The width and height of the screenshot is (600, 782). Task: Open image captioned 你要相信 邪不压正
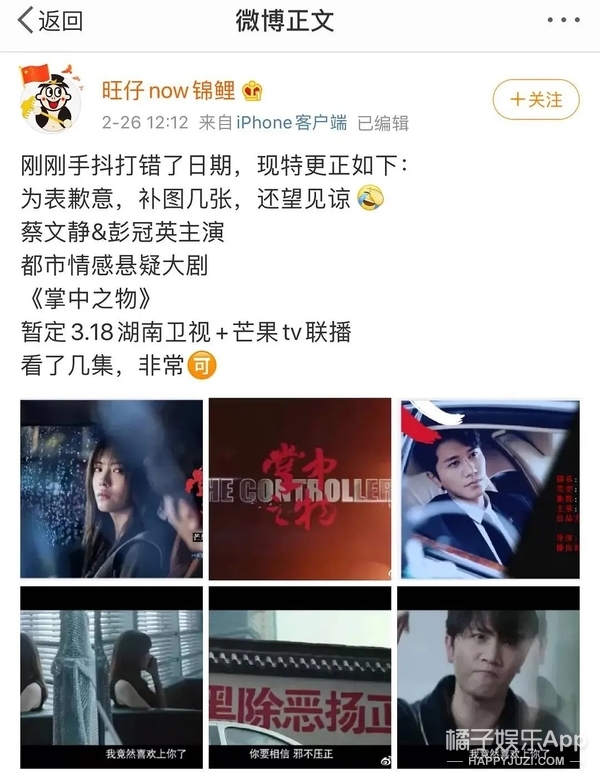tap(299, 676)
